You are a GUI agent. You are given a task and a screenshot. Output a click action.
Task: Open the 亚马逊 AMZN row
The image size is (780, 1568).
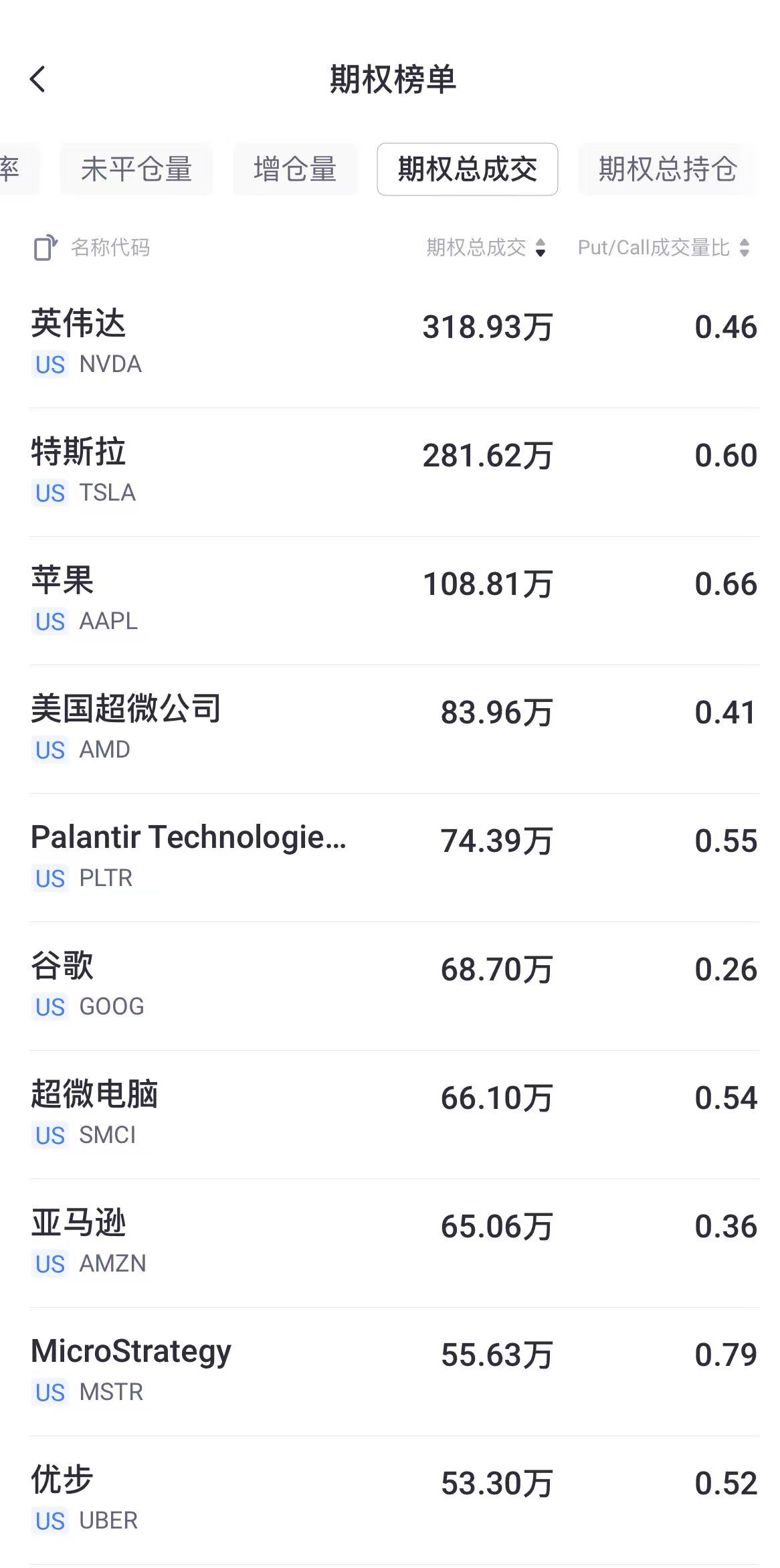395,1243
